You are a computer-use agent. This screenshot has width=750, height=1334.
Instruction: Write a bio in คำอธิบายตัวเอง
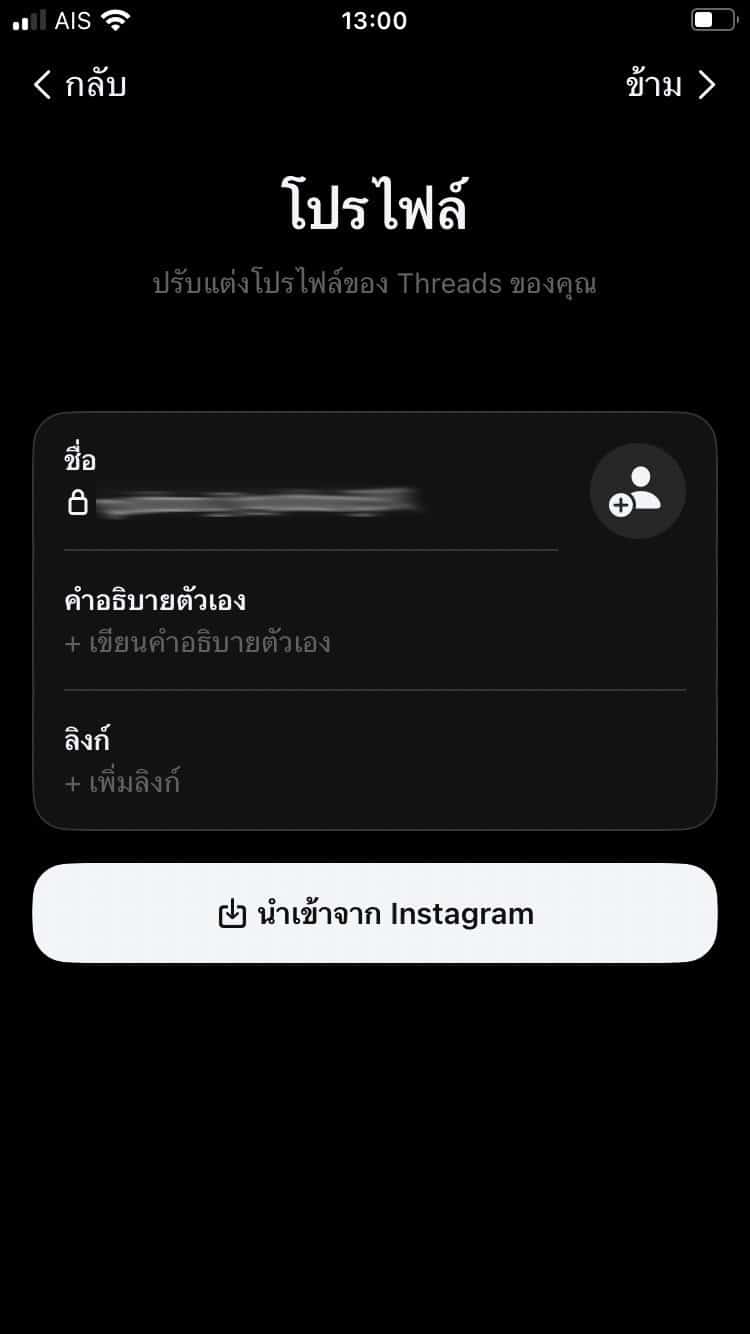(198, 642)
